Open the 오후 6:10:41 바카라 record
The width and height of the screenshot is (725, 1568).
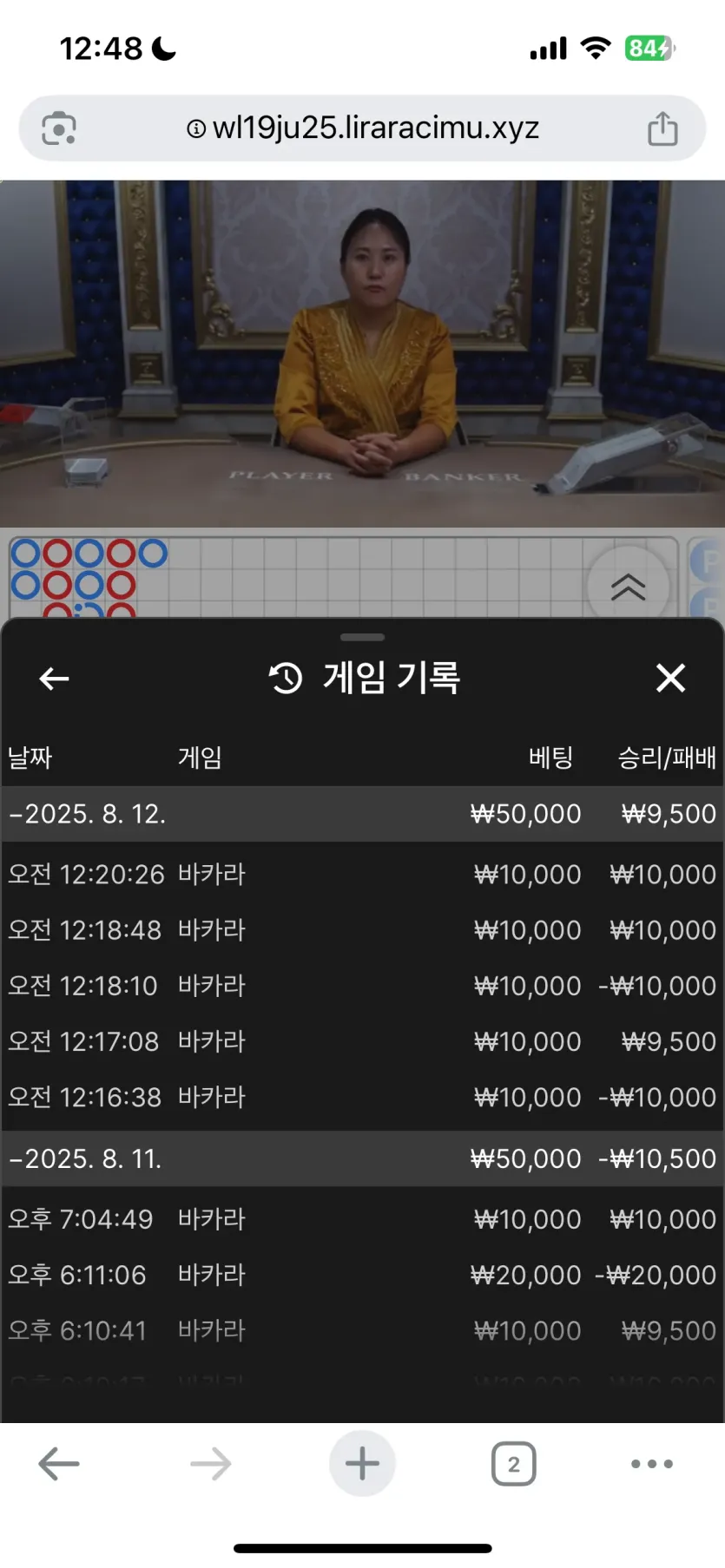point(362,1330)
